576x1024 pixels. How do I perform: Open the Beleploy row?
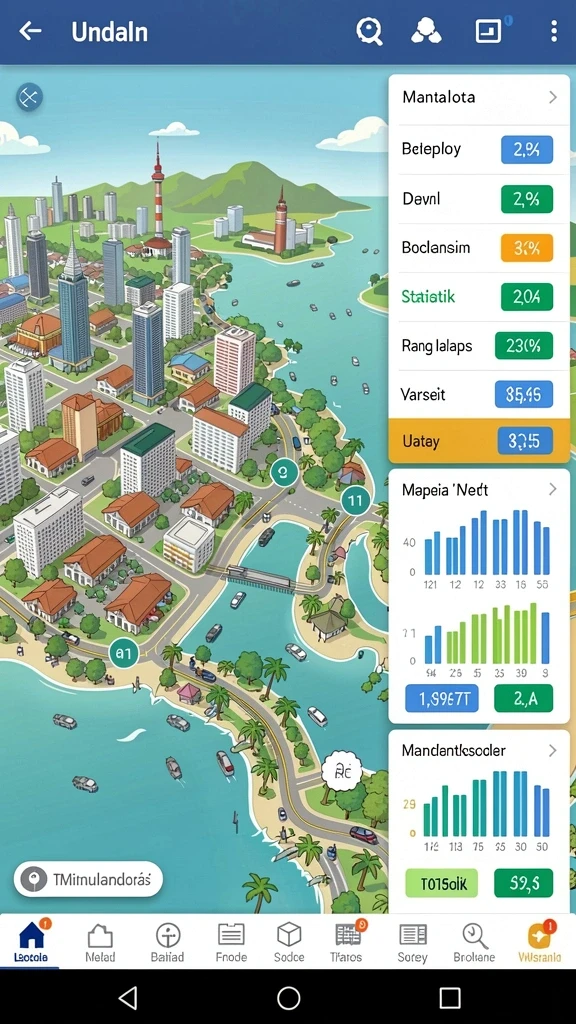[x=479, y=150]
